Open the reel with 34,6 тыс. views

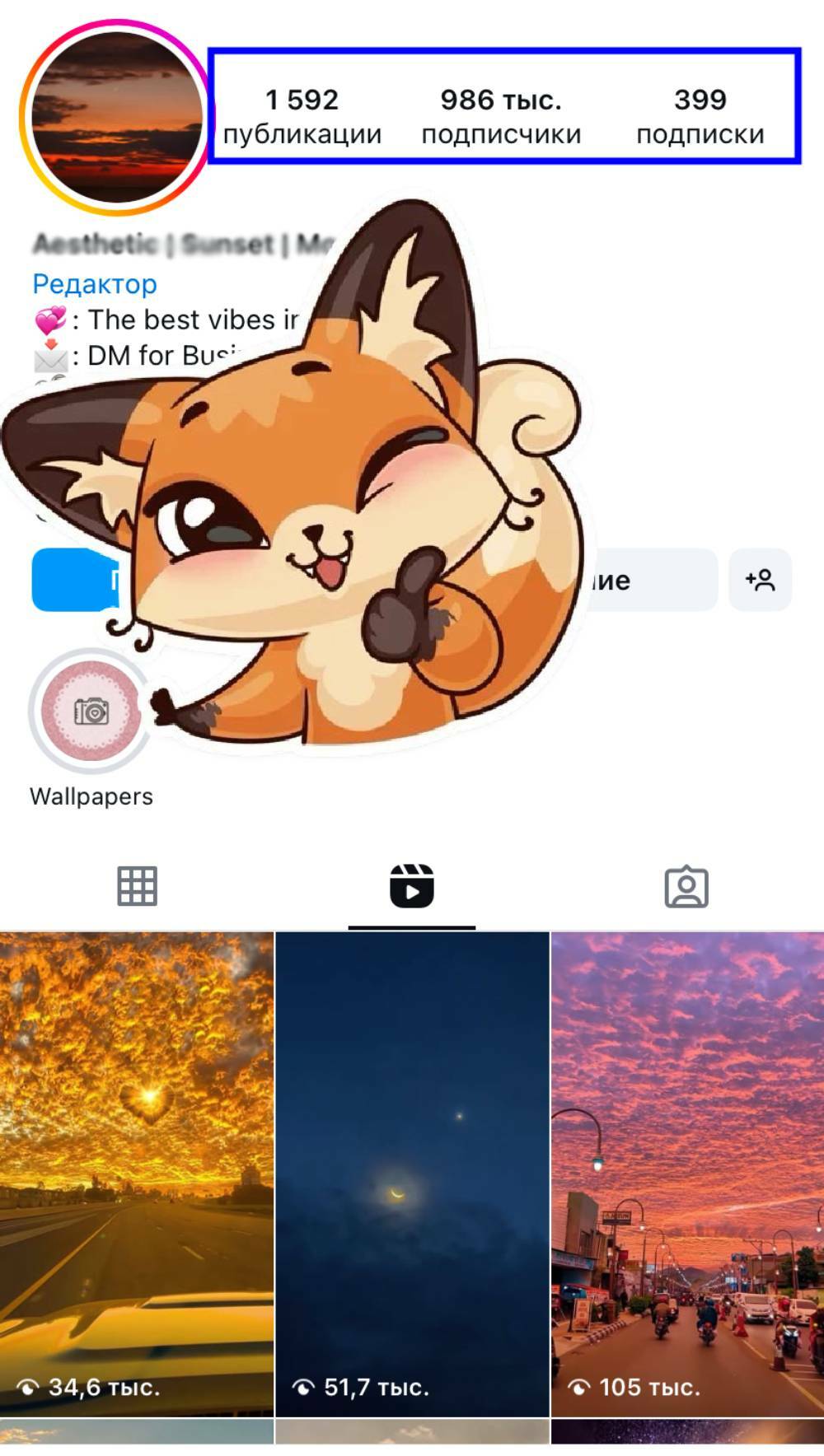click(137, 1174)
